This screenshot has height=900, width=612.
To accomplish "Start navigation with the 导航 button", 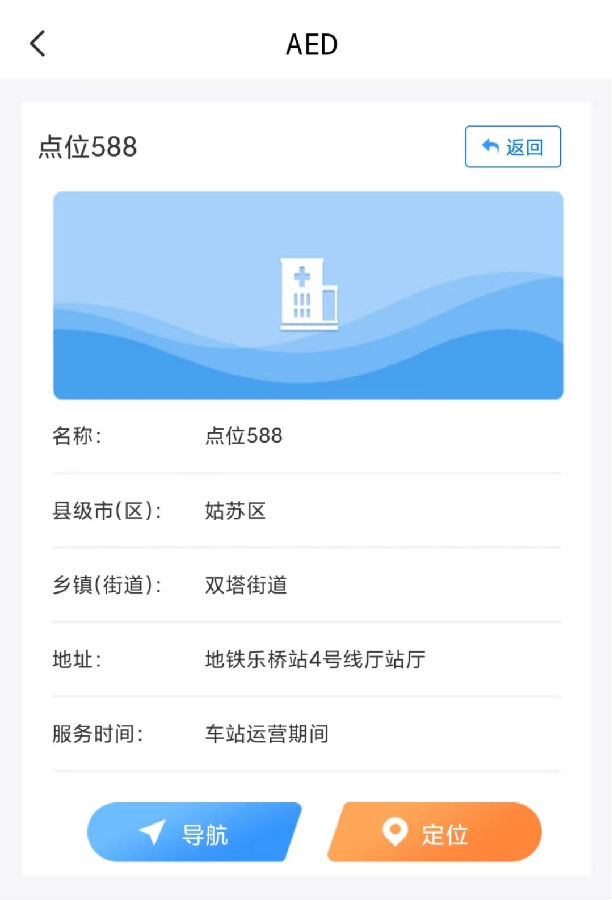I will pyautogui.click(x=193, y=832).
